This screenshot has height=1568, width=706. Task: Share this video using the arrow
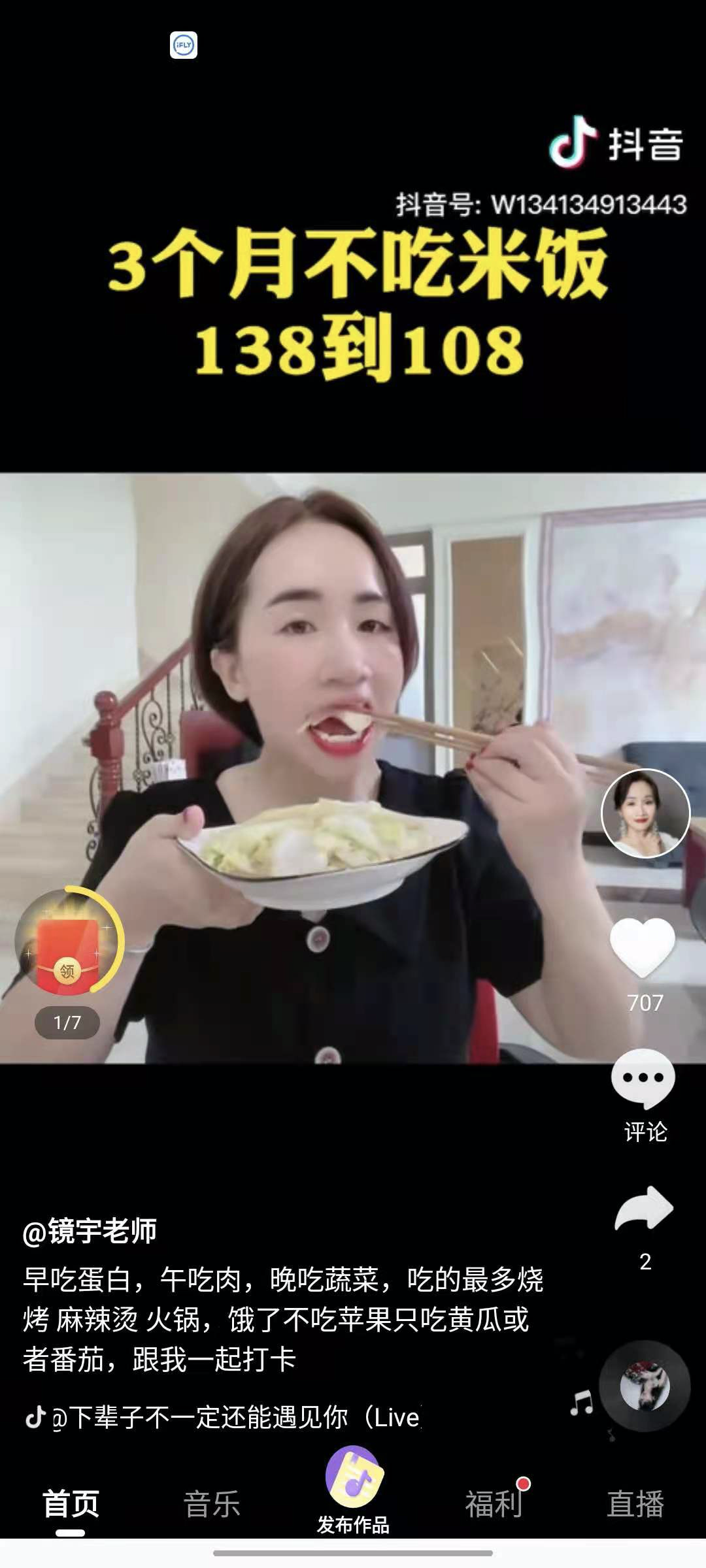[644, 1209]
